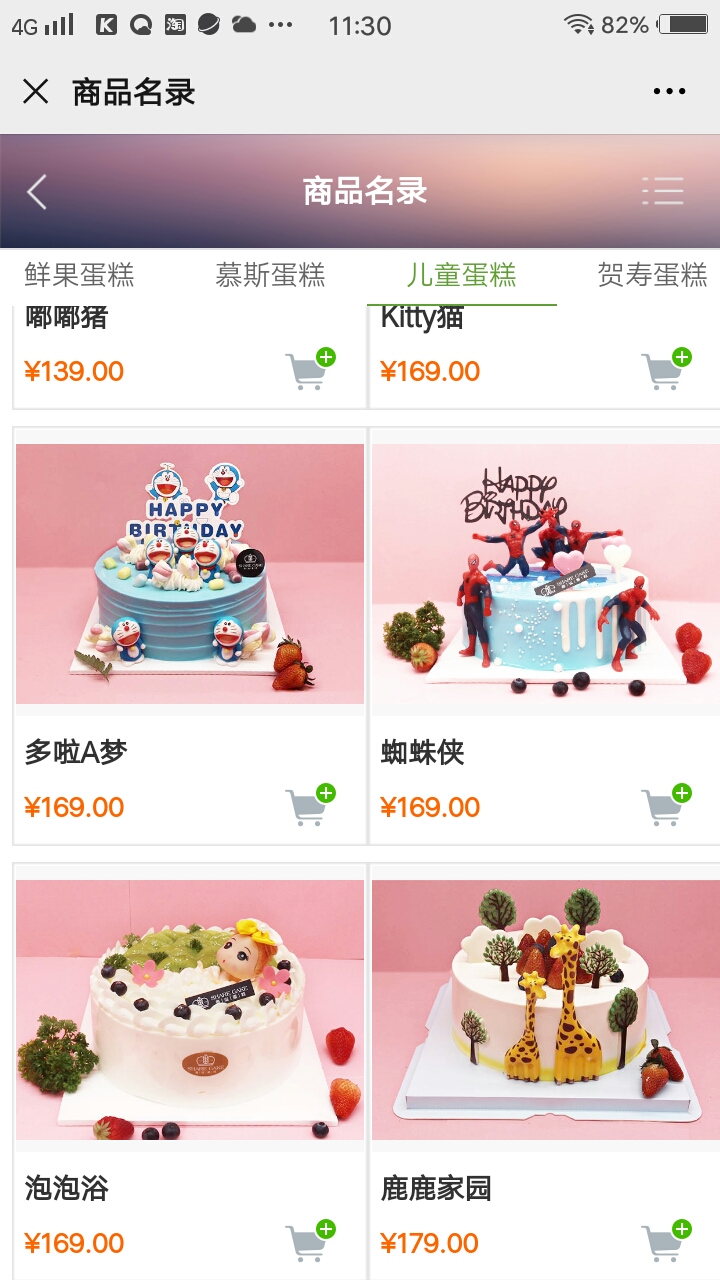Add 鹿鹿家园 cake to cart
720x1280 pixels.
pyautogui.click(x=666, y=1241)
